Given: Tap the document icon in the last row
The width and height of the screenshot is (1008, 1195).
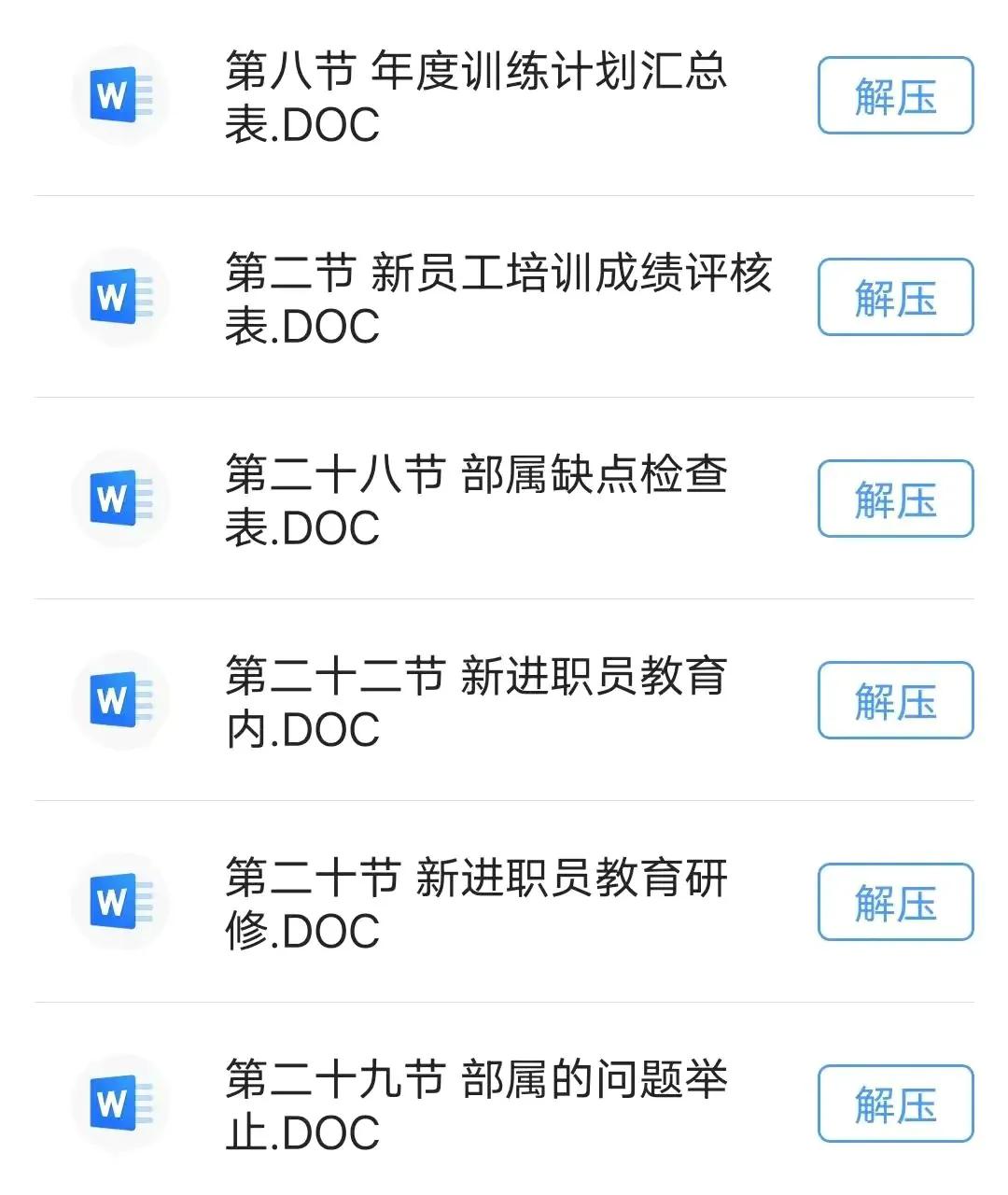Looking at the screenshot, I should [x=119, y=1104].
